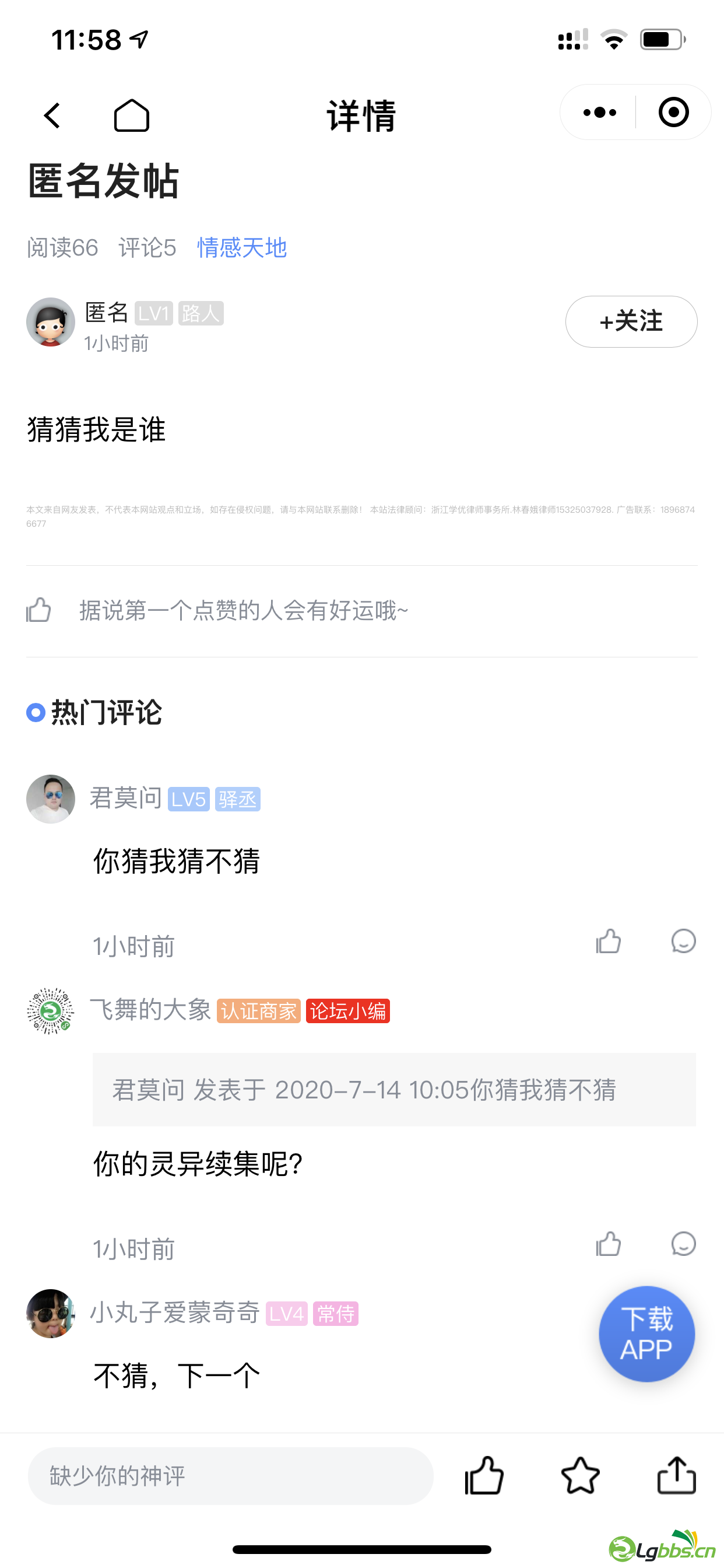Focus the 缺少你的神评 comment field
724x1568 pixels.
click(x=230, y=1475)
